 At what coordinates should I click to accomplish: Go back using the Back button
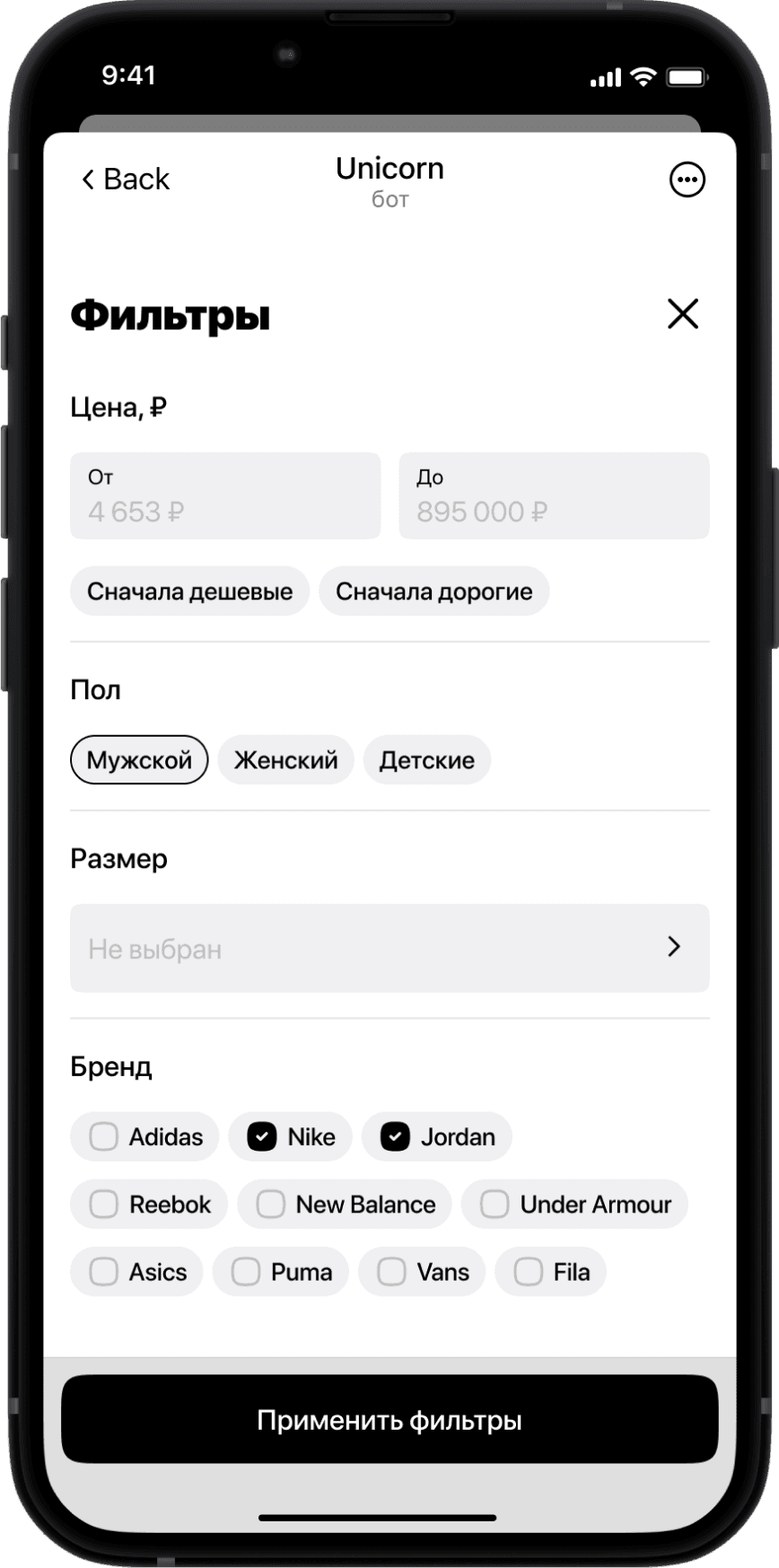pyautogui.click(x=126, y=180)
